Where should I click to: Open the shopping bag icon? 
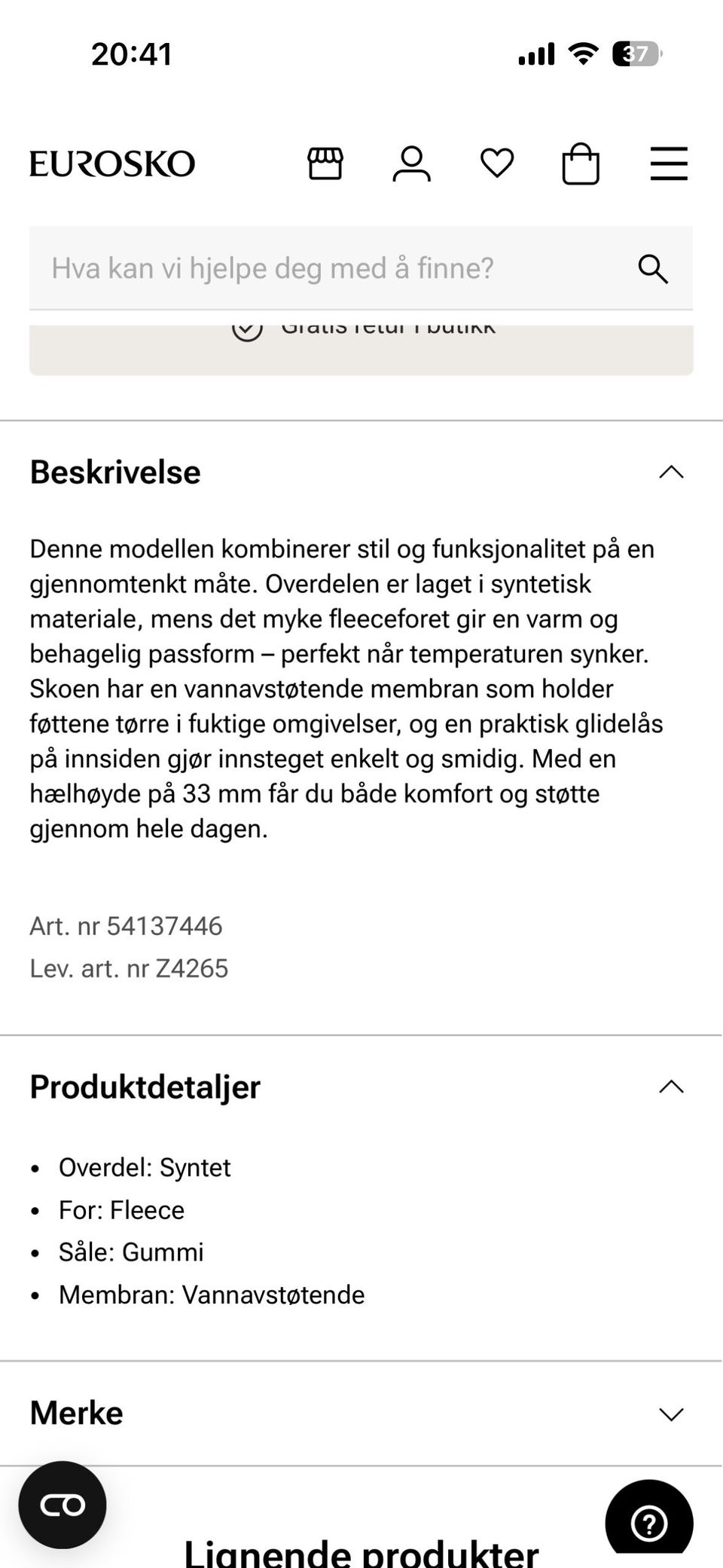point(581,163)
